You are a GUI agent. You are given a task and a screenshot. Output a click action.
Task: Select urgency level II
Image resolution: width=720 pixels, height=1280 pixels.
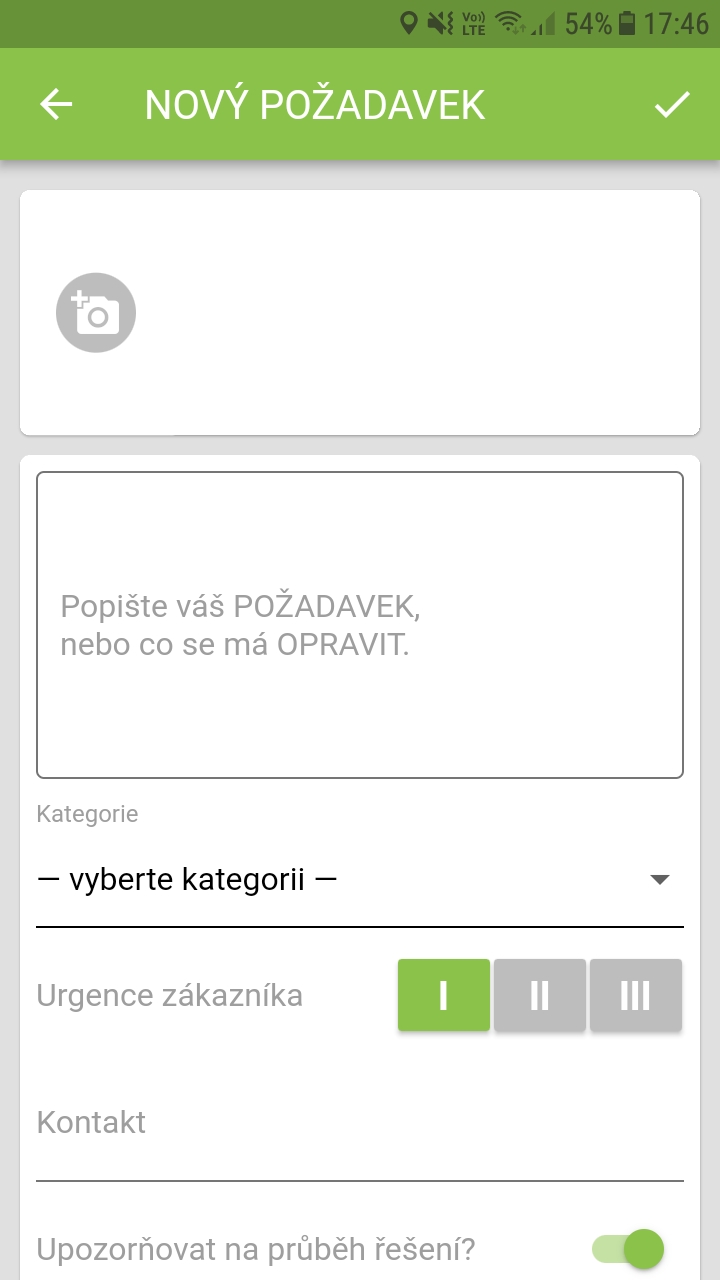click(x=539, y=994)
